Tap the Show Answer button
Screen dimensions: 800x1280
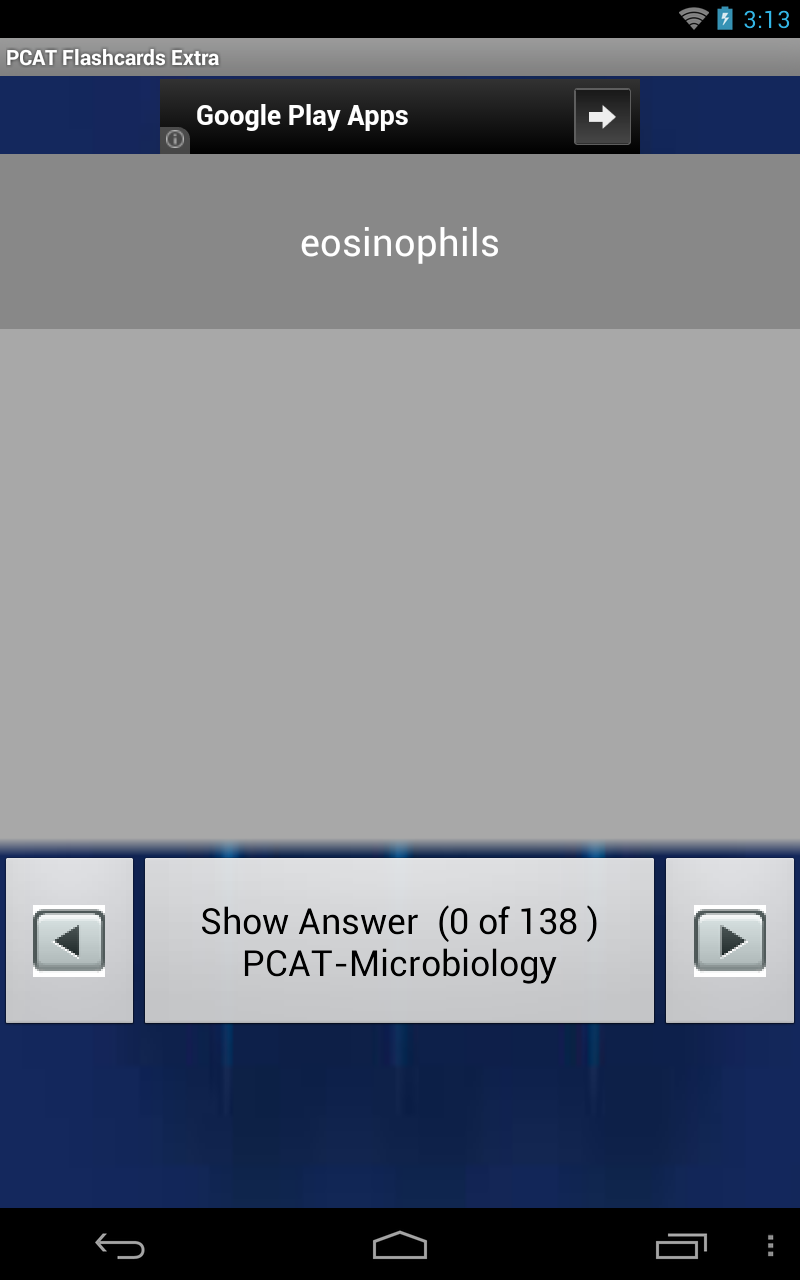tap(399, 938)
